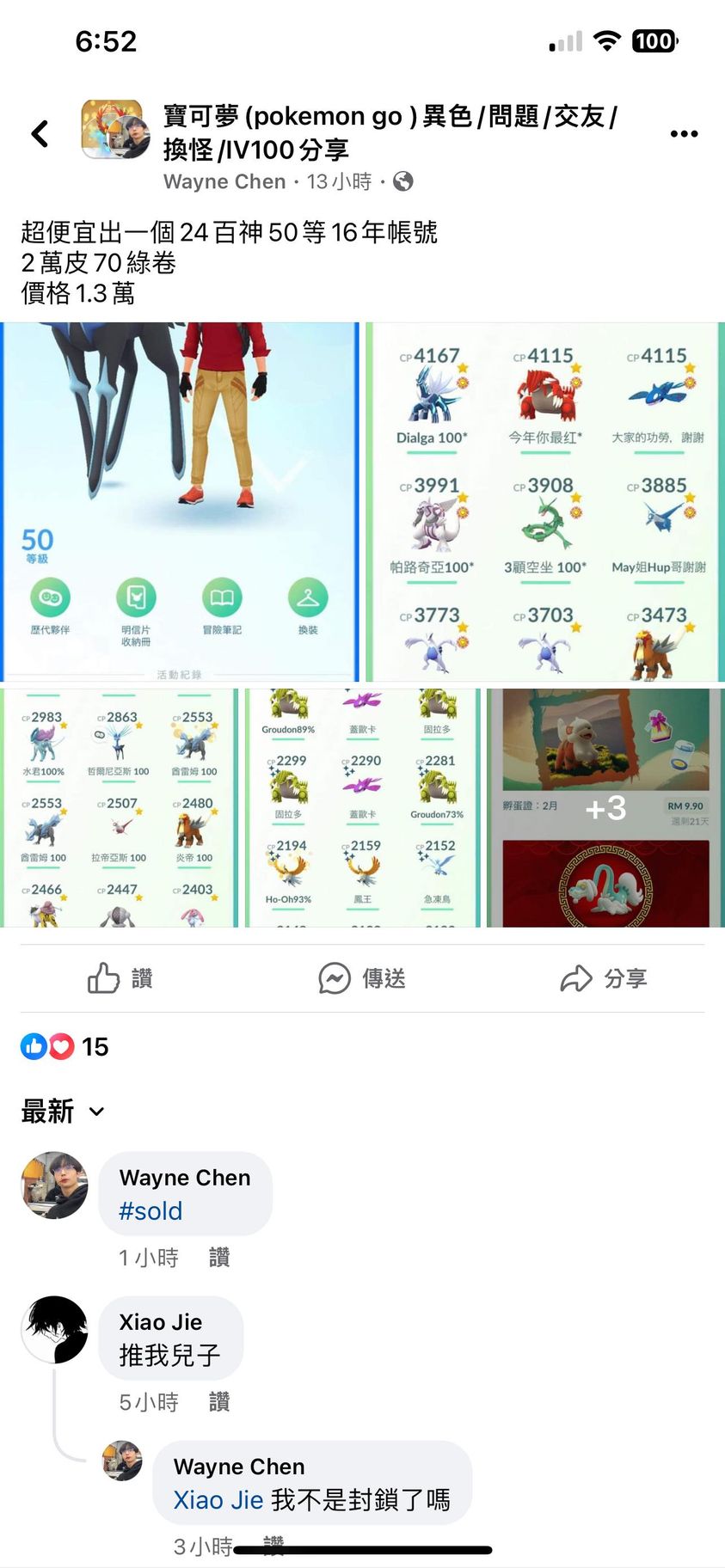Open Xiao Jie's profile picture
The height and width of the screenshot is (1568, 725).
point(54,1329)
